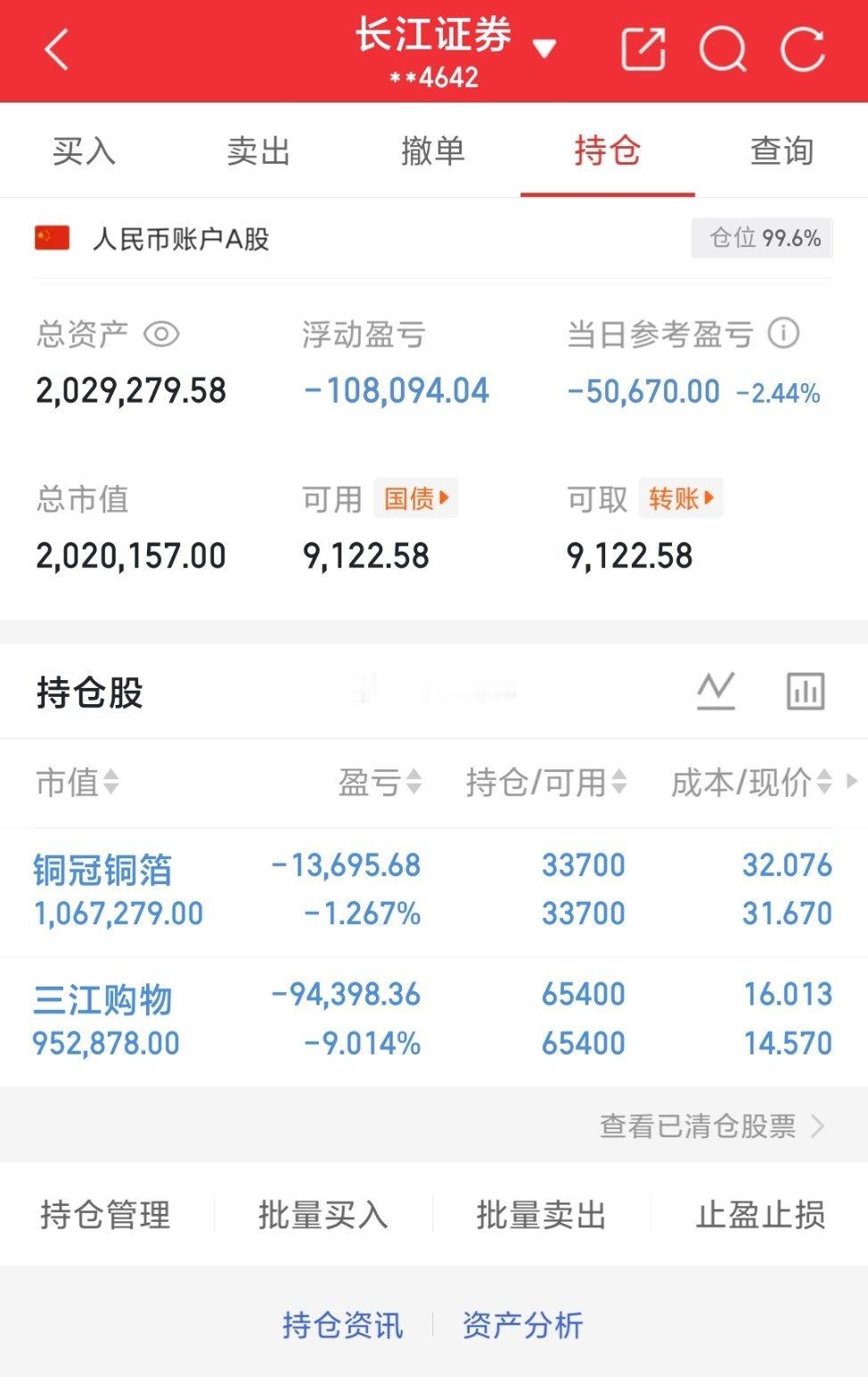
Task: Open the 三江购物 holding details
Action: point(102,998)
